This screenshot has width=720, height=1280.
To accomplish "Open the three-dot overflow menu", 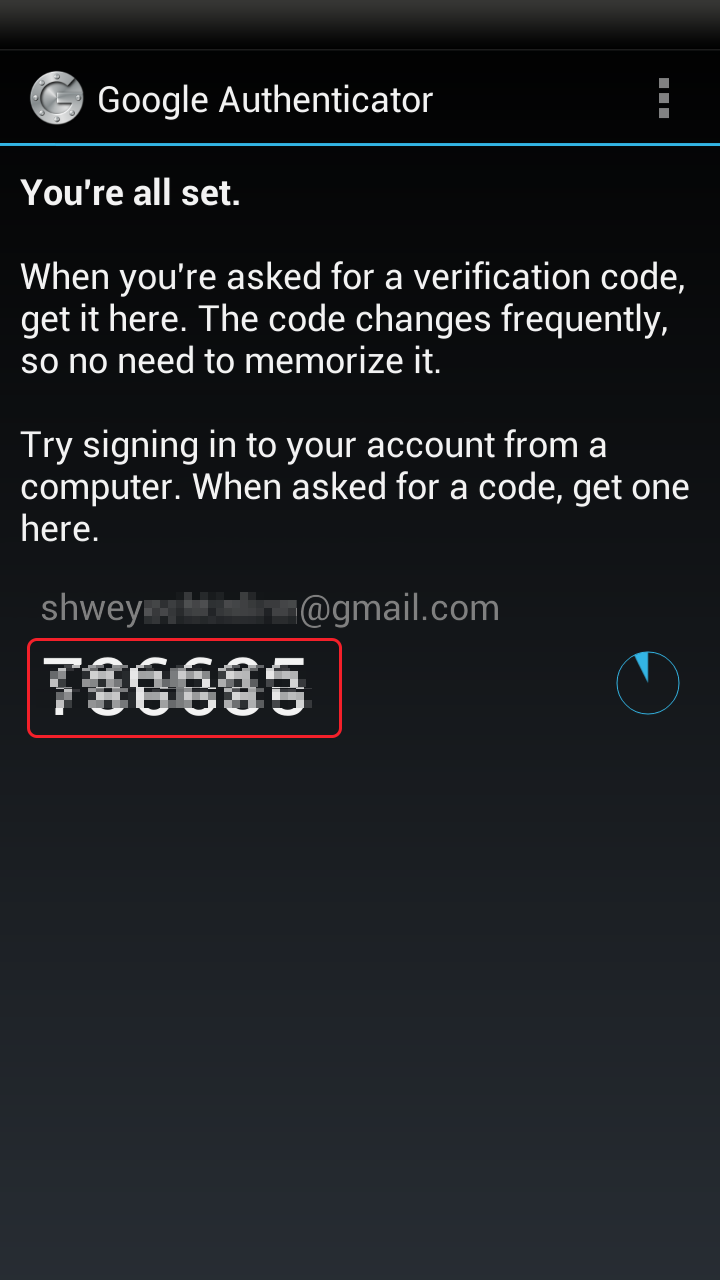I will (663, 99).
